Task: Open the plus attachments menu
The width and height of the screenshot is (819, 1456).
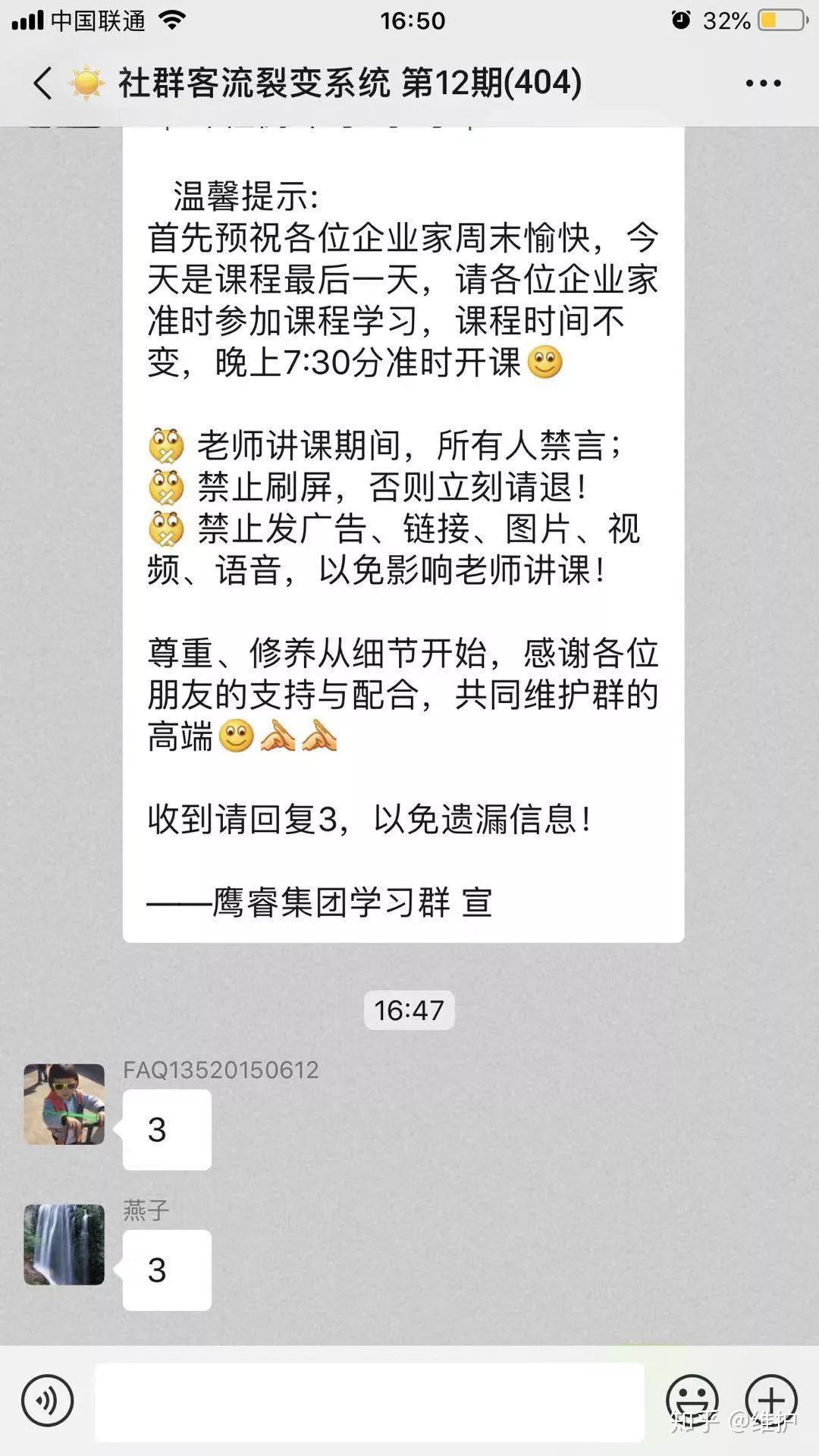Action: 770,1401
